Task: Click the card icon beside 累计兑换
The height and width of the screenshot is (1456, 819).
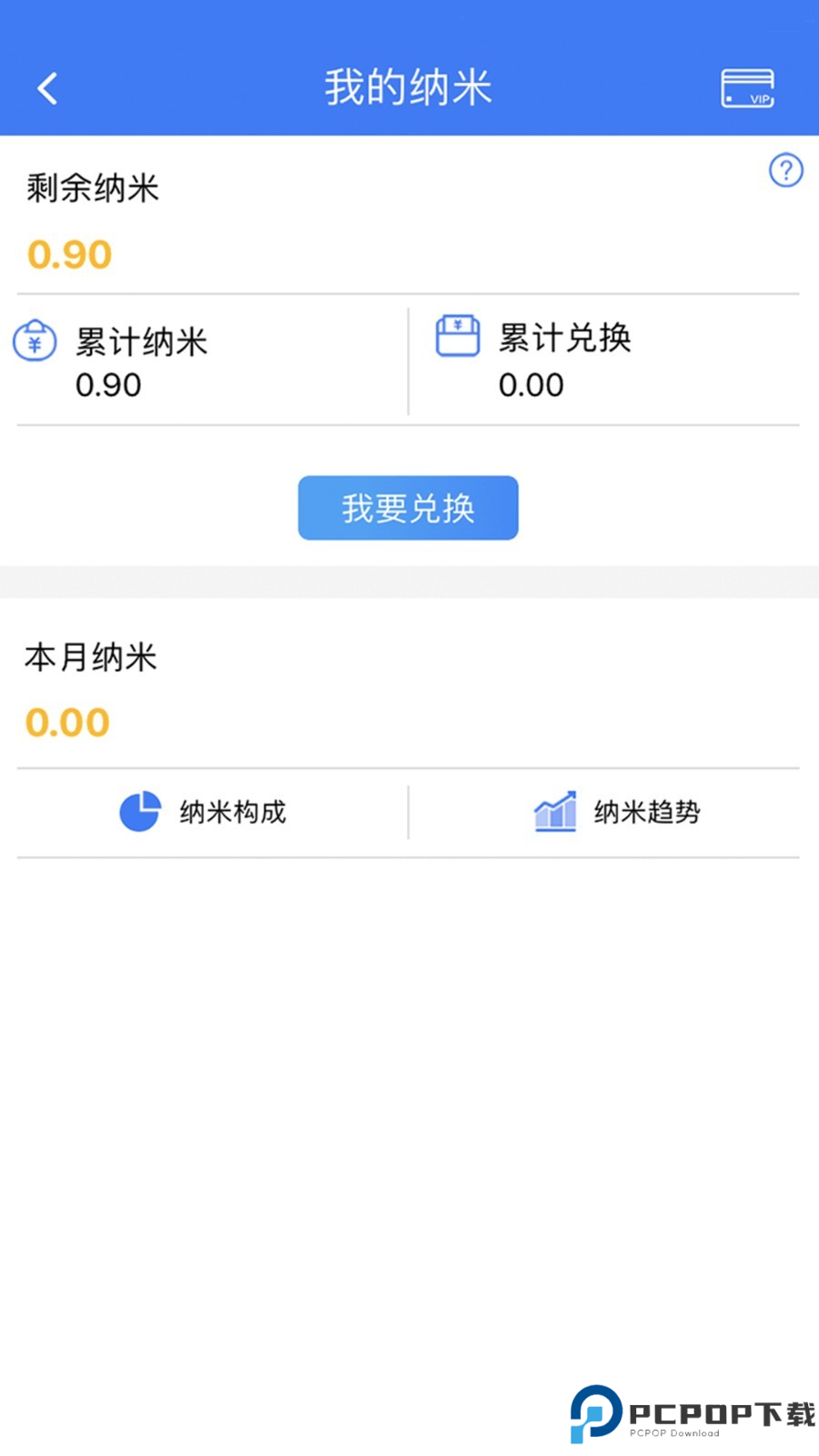Action: pyautogui.click(x=459, y=335)
